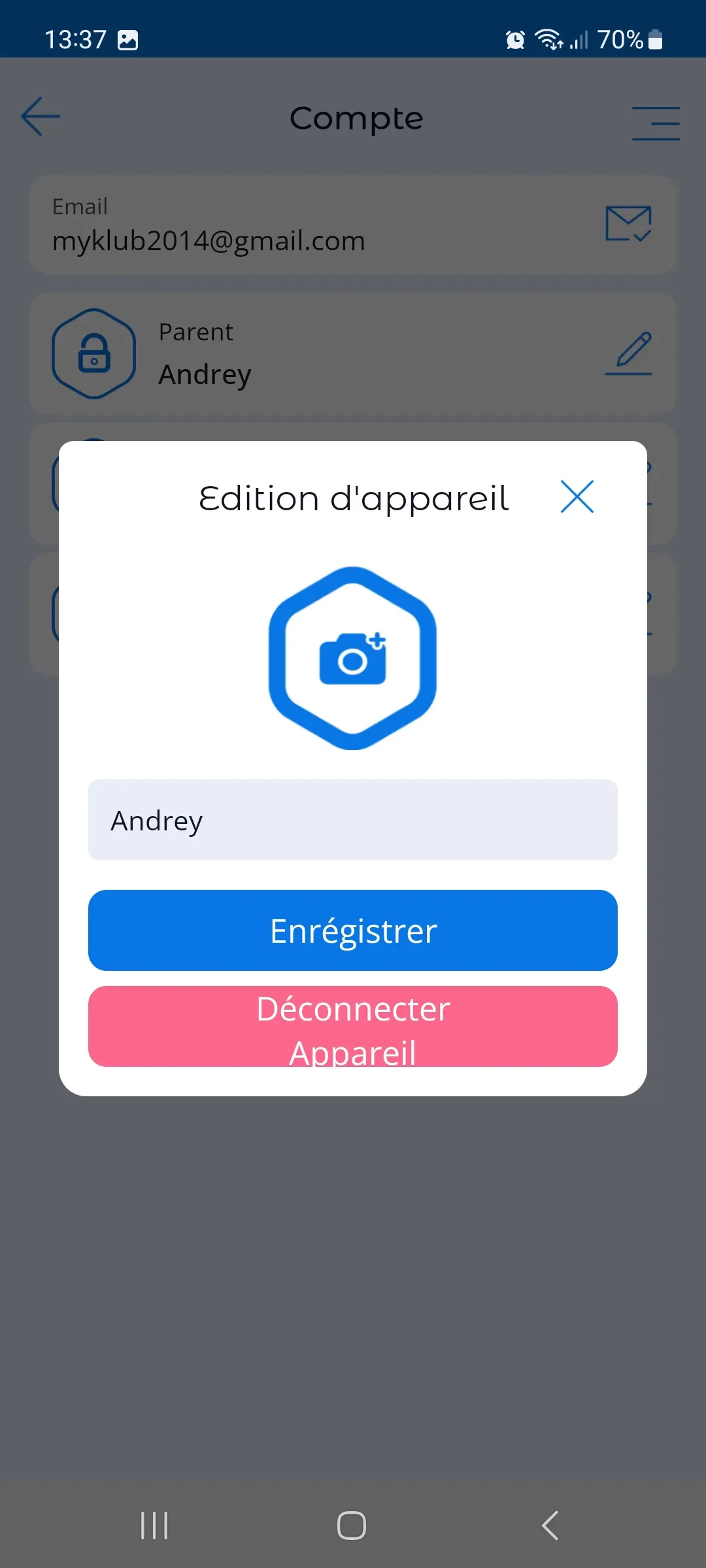Add a device photo via camera icon

(x=352, y=659)
